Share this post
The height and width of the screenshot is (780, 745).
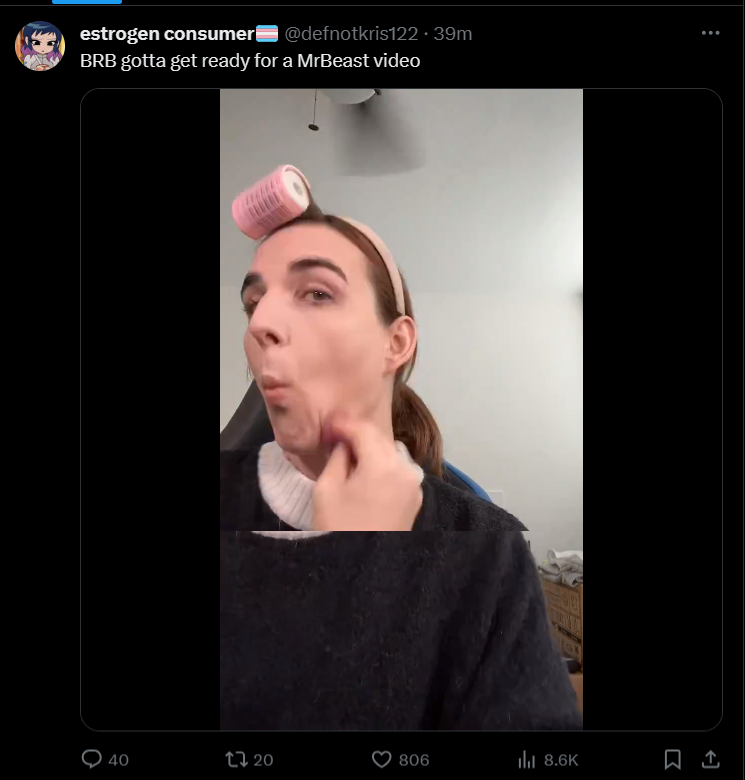pyautogui.click(x=710, y=759)
